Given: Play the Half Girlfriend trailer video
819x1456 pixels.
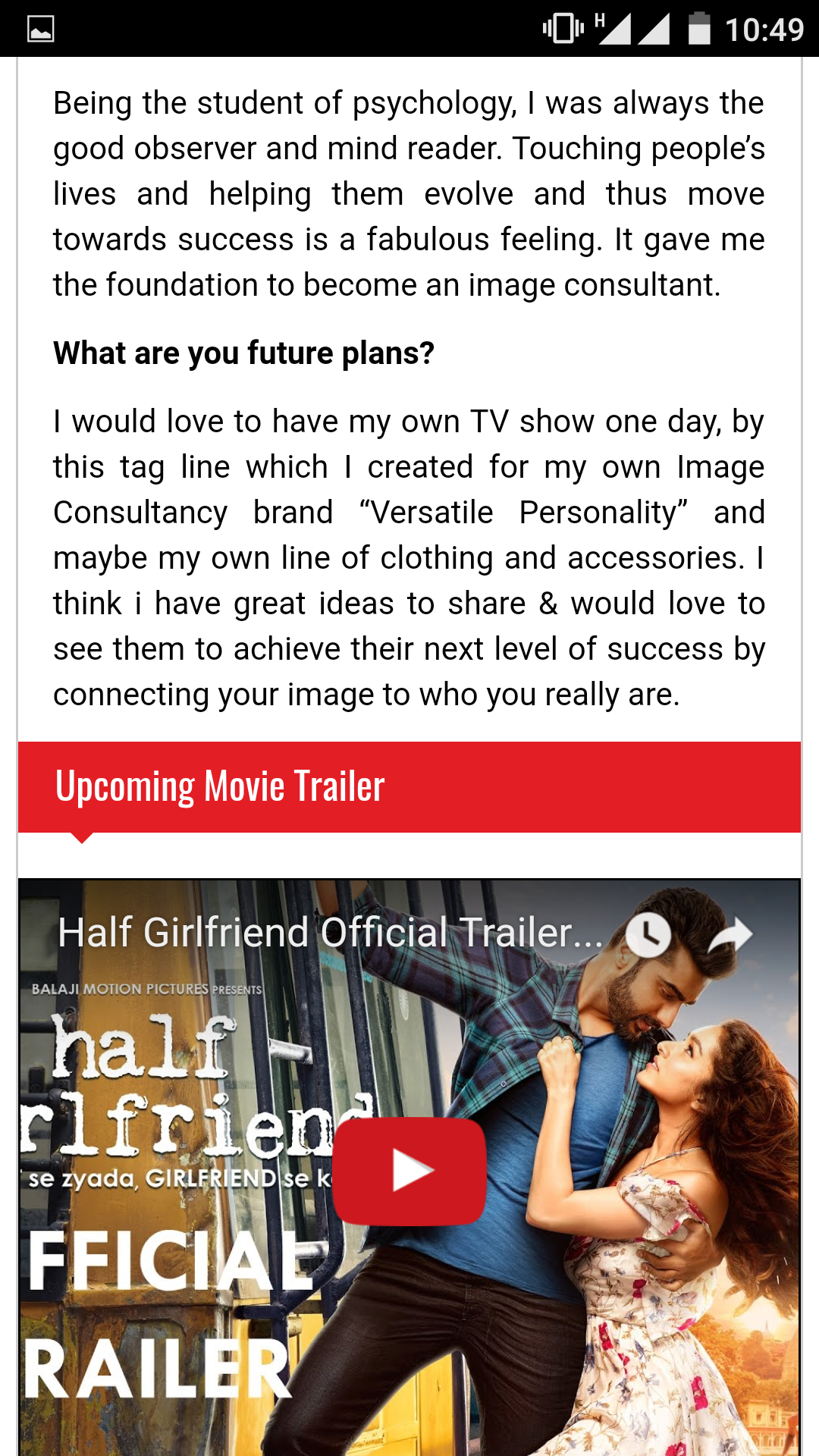Looking at the screenshot, I should tap(409, 1171).
